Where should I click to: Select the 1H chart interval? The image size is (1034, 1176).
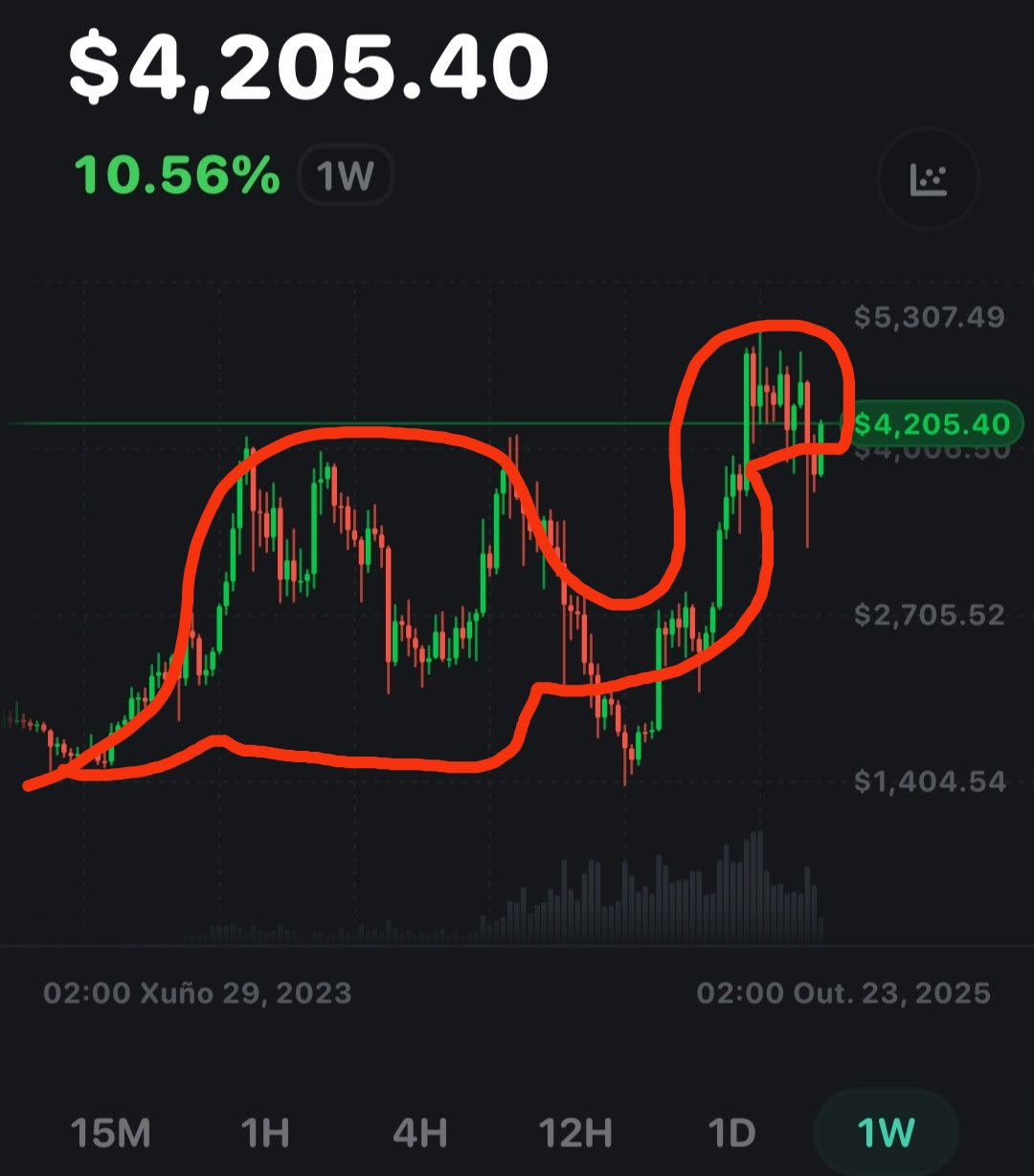pos(265,1134)
